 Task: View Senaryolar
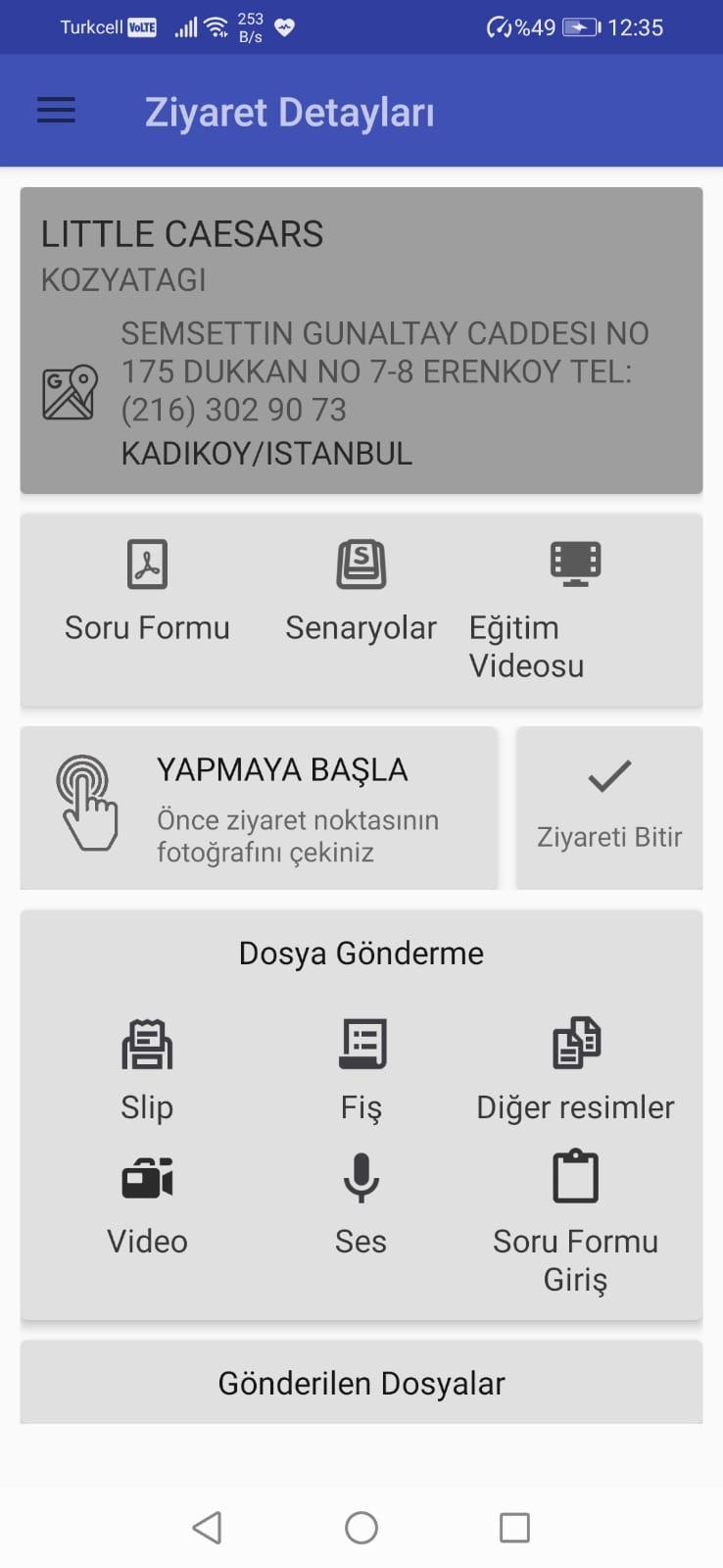(x=361, y=592)
